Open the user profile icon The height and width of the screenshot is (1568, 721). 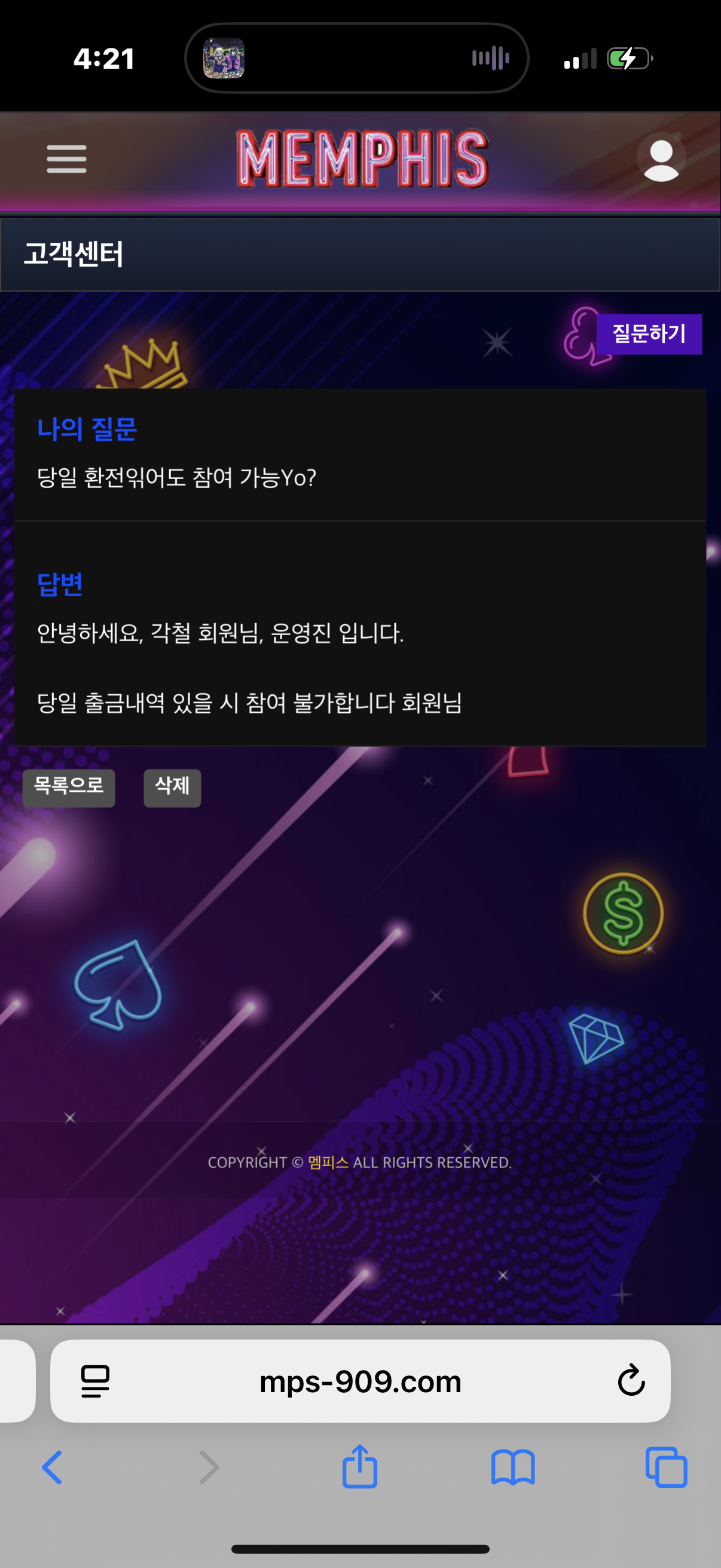pyautogui.click(x=661, y=160)
